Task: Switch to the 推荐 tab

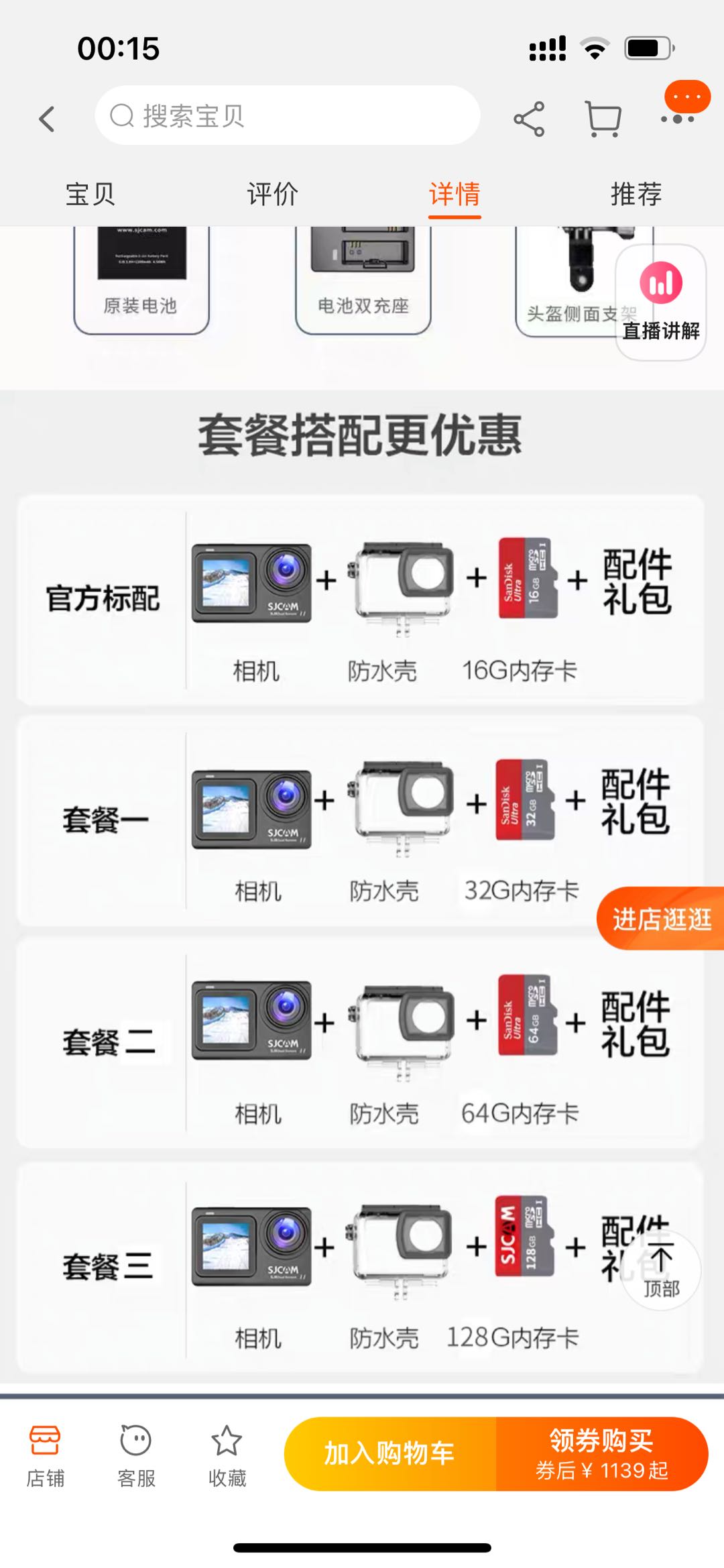Action: [636, 194]
